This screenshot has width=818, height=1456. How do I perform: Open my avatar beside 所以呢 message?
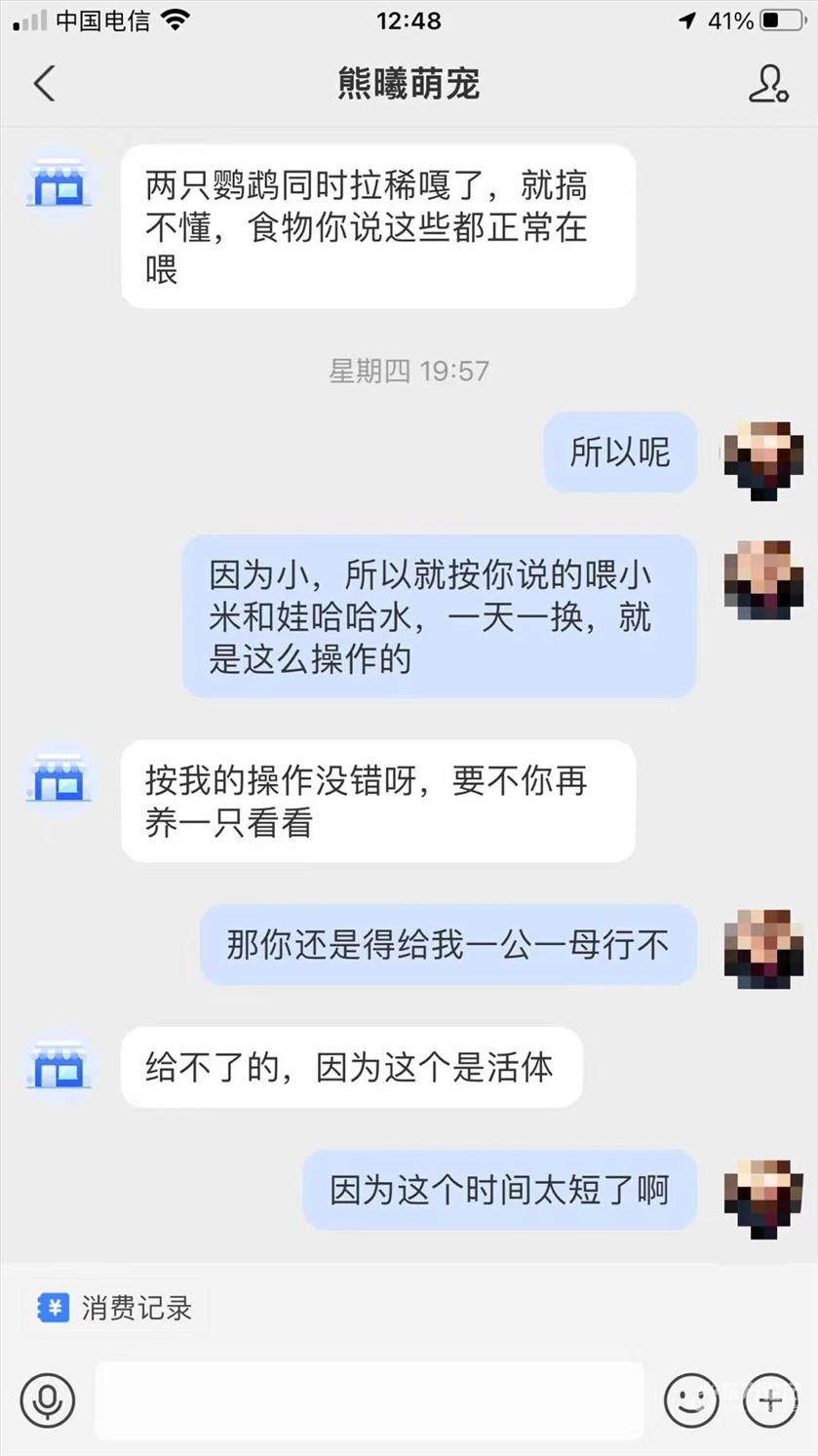click(762, 460)
